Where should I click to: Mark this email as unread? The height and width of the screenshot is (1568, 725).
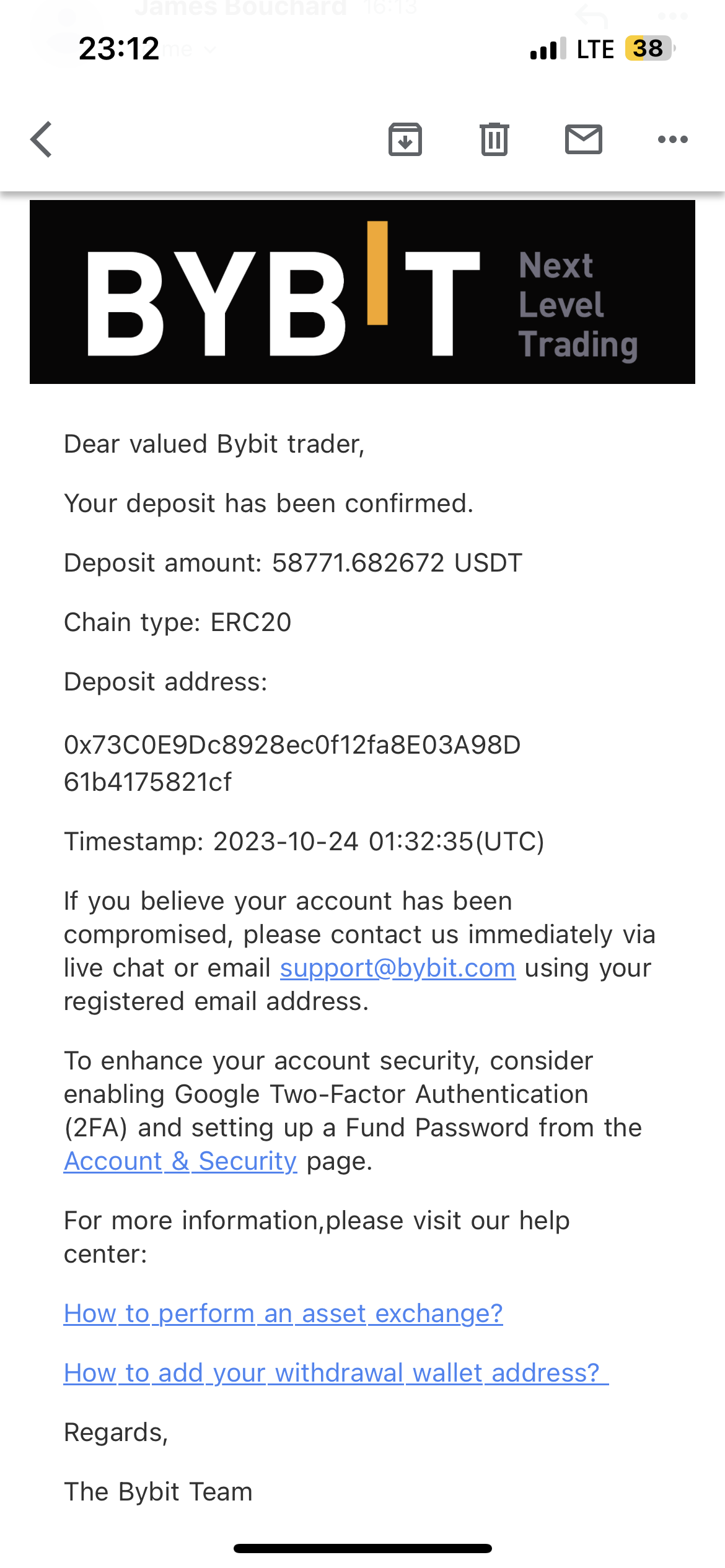point(583,139)
